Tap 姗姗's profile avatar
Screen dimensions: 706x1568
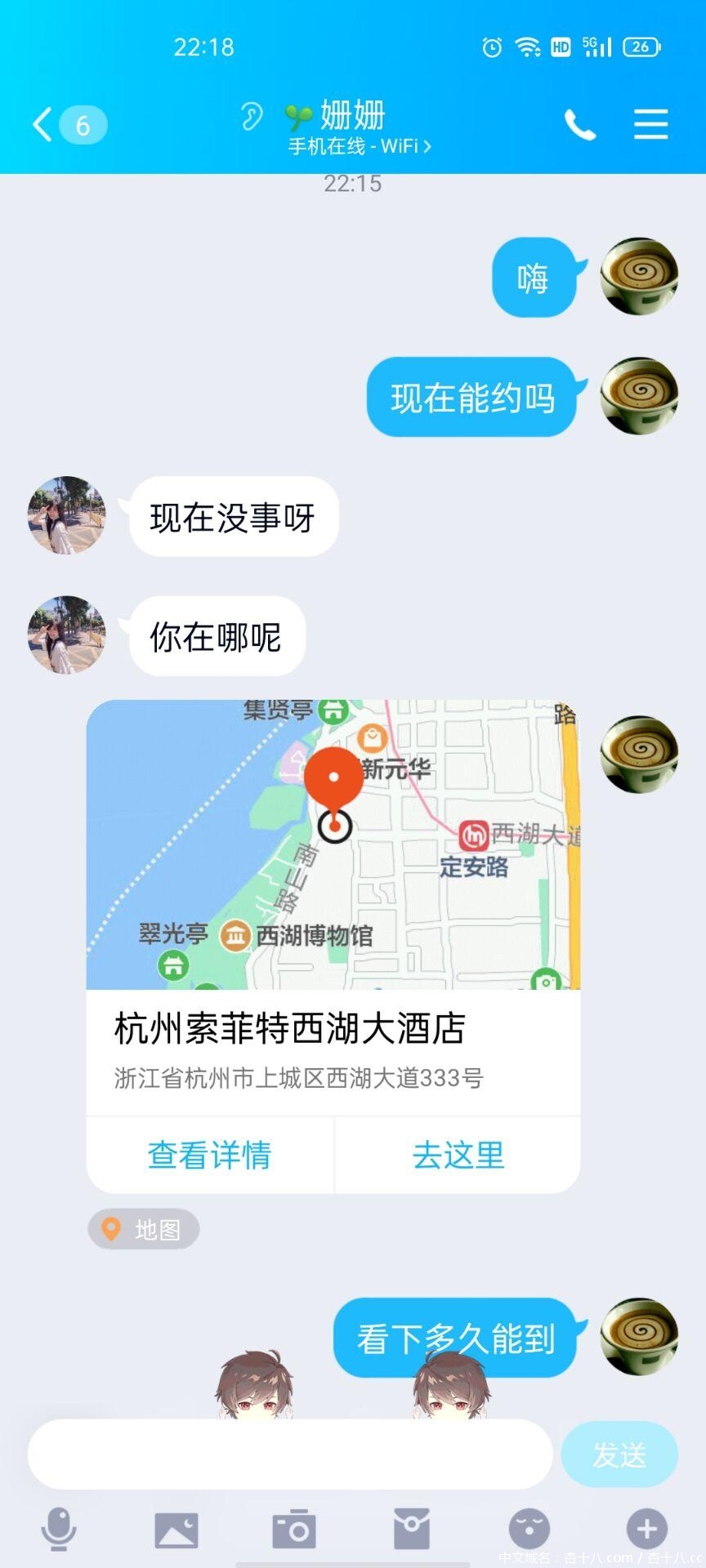tap(66, 516)
